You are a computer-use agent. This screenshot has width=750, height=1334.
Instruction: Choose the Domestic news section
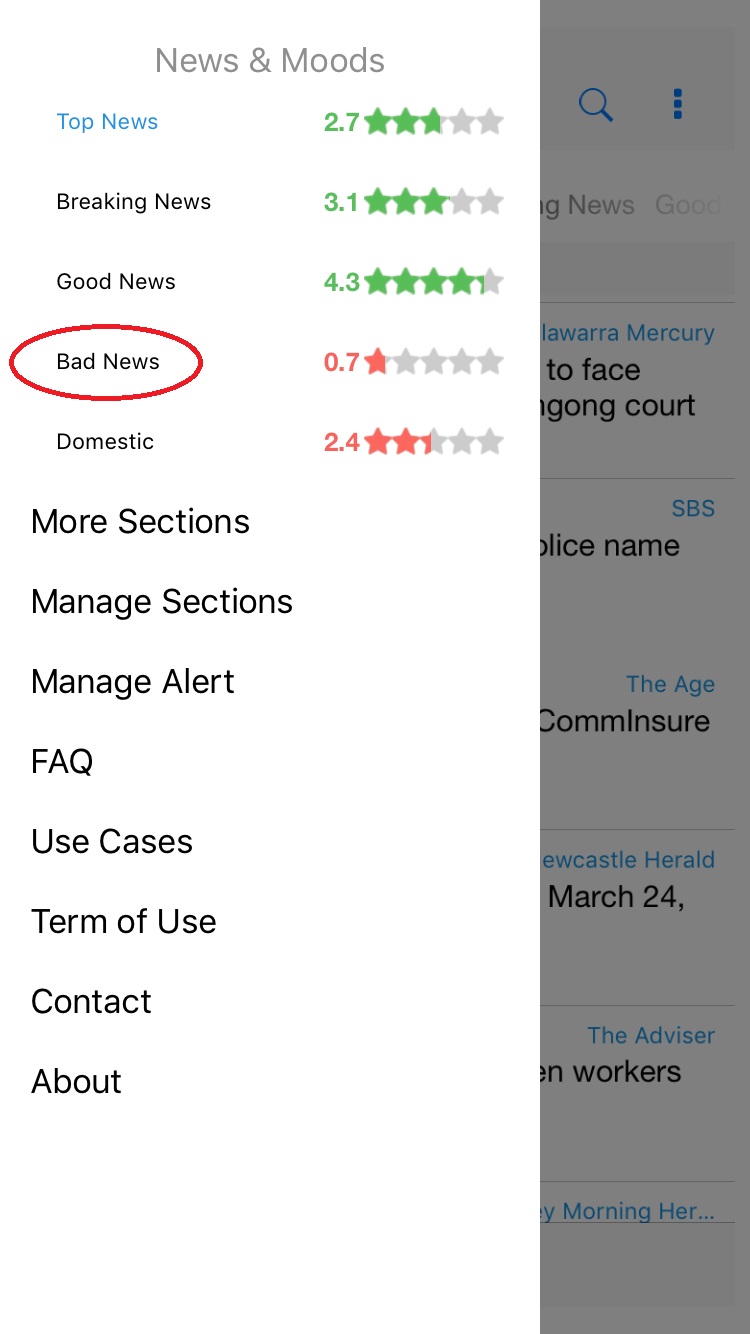tap(105, 442)
